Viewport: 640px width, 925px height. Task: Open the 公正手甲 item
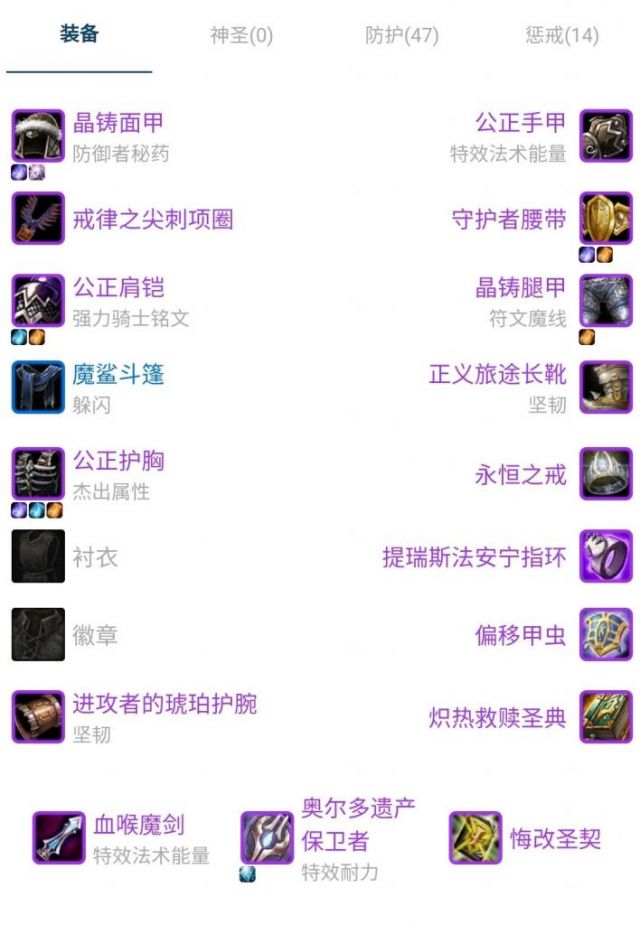click(x=520, y=123)
